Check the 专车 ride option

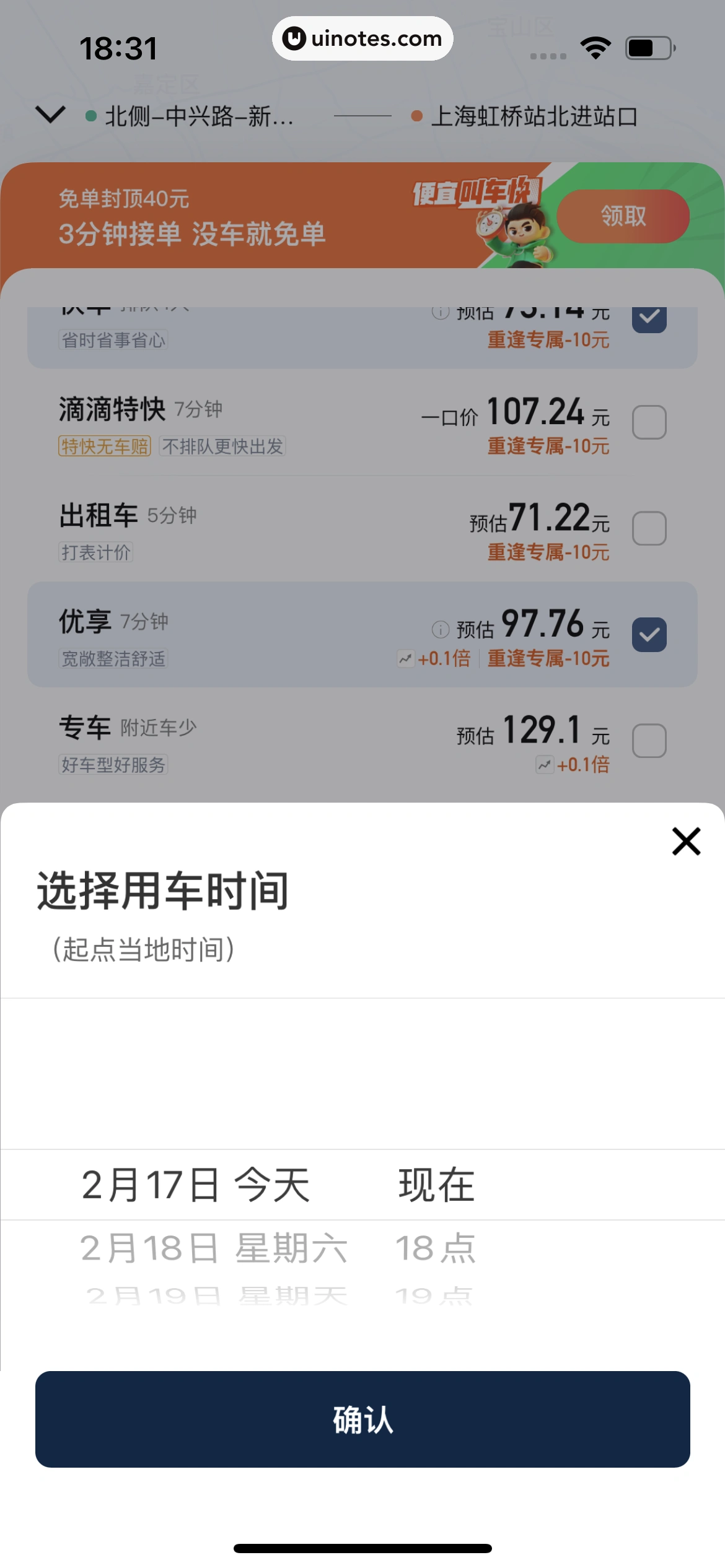pyautogui.click(x=649, y=741)
